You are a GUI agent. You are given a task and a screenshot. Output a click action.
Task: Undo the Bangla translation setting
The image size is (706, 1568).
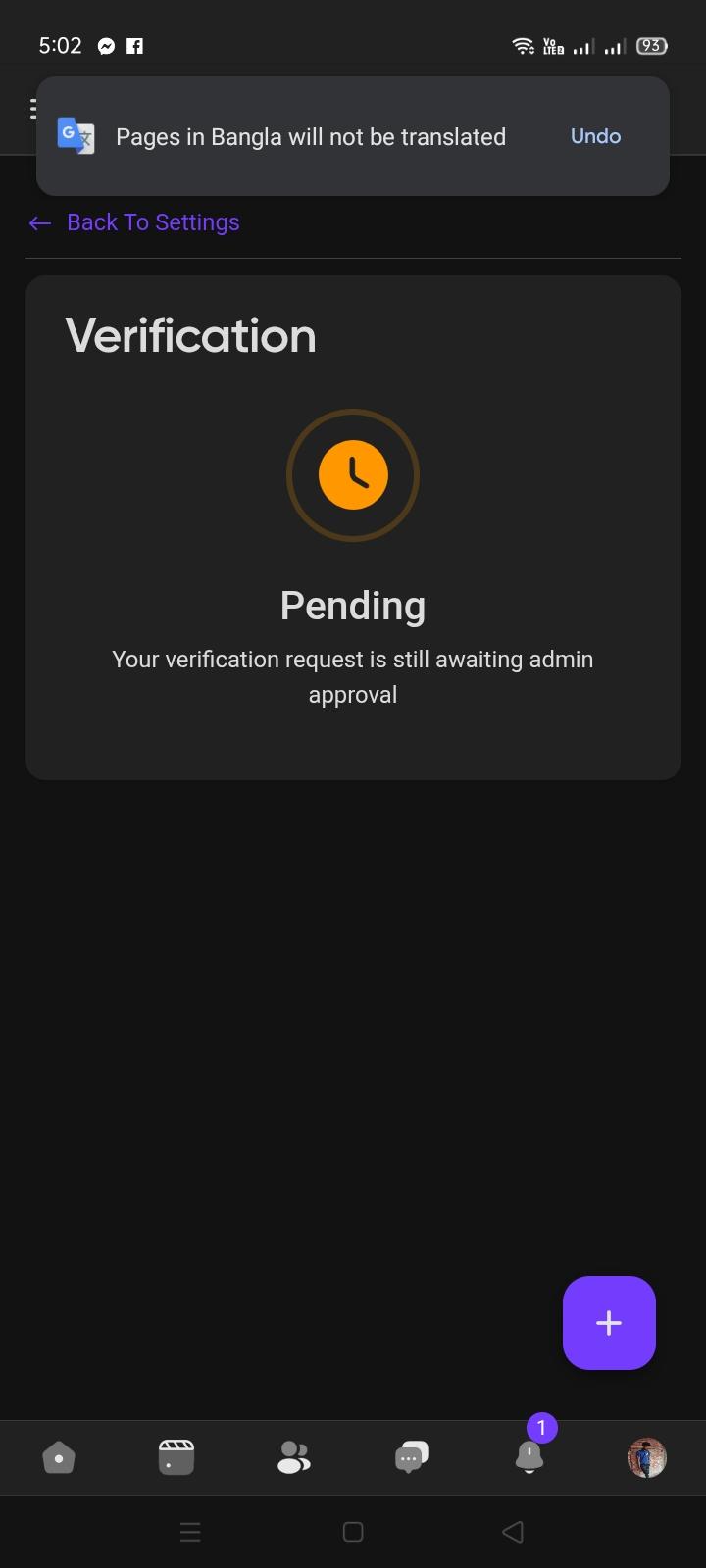(x=595, y=136)
